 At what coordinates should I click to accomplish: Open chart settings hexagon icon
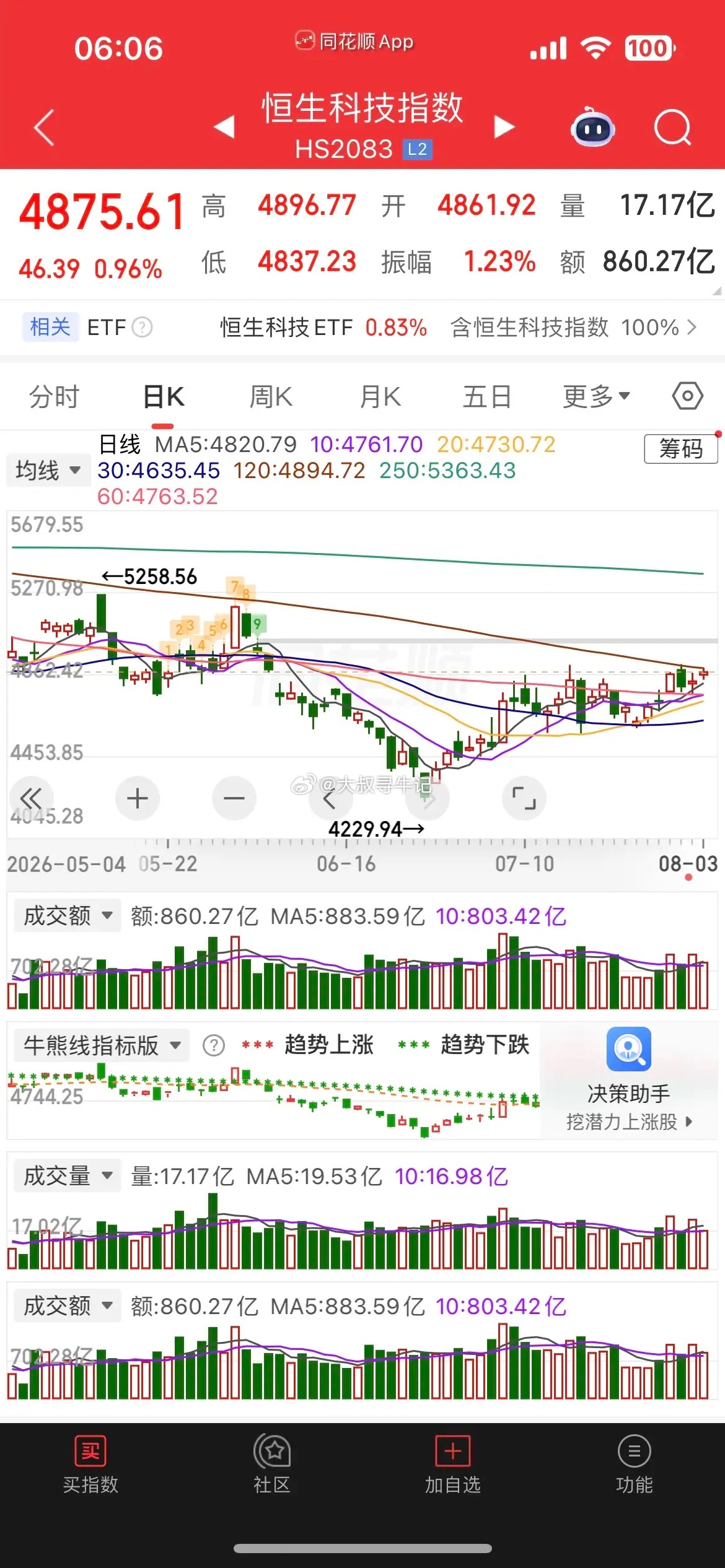687,396
